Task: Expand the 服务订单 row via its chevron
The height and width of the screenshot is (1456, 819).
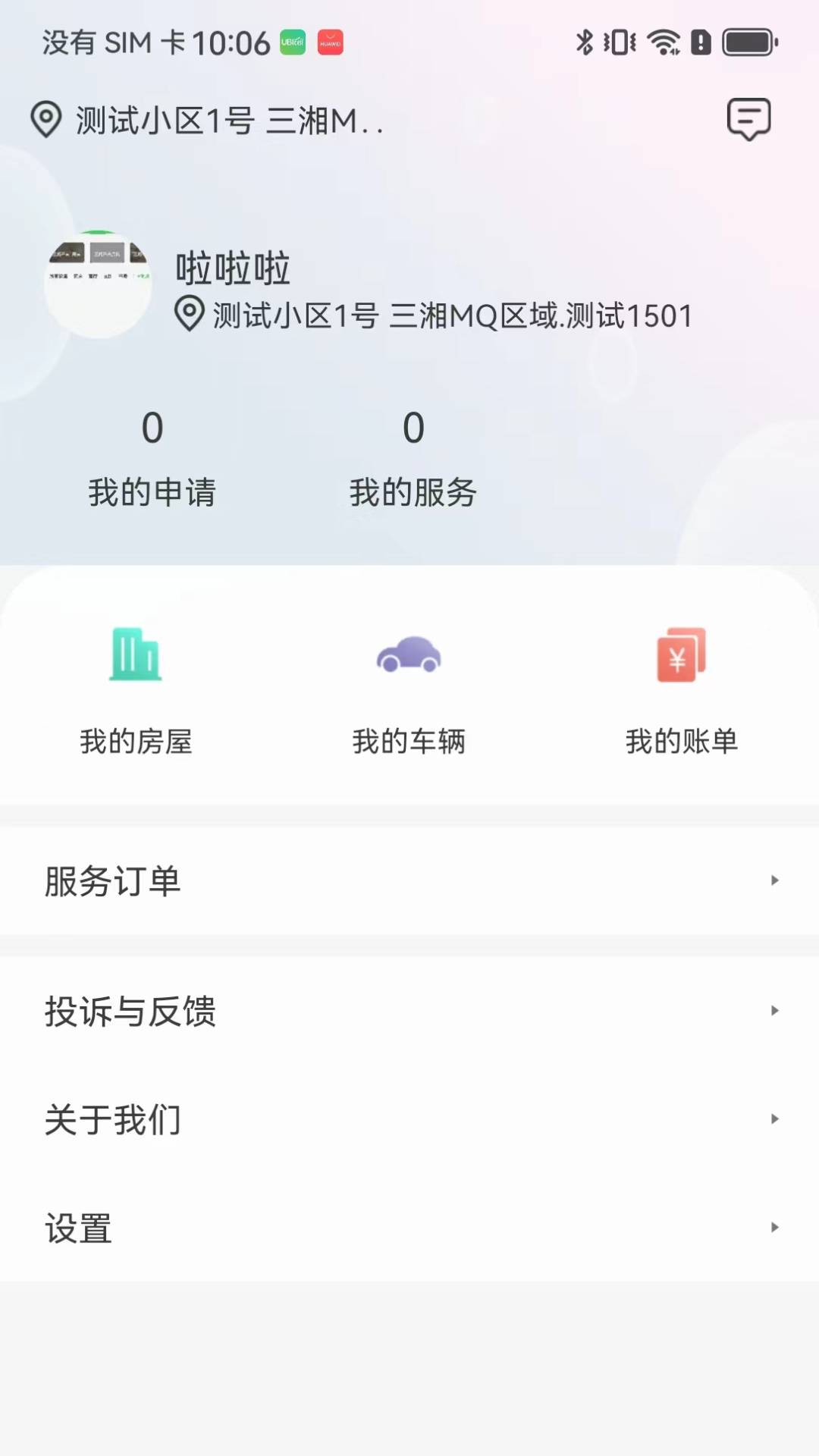Action: pos(773,880)
